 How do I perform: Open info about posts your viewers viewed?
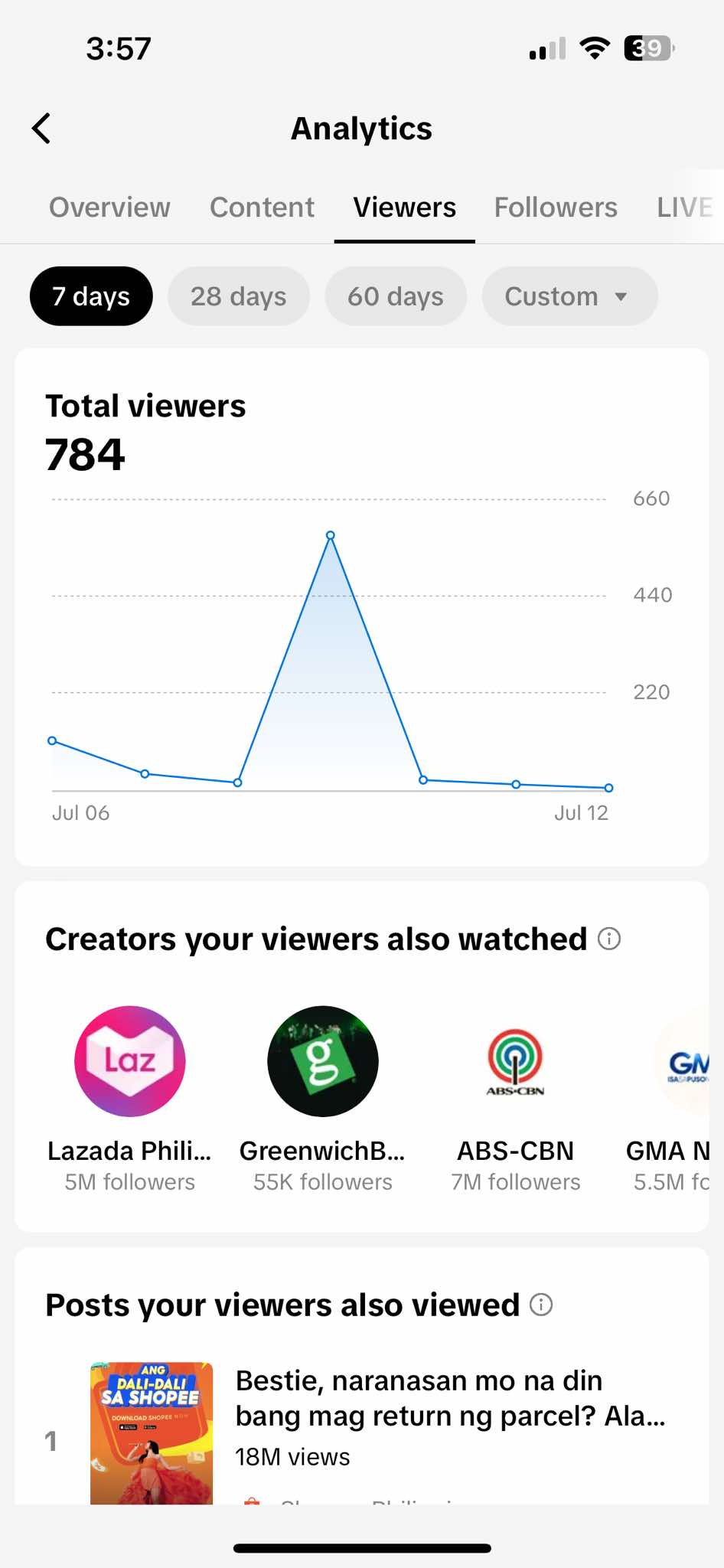click(x=541, y=1305)
